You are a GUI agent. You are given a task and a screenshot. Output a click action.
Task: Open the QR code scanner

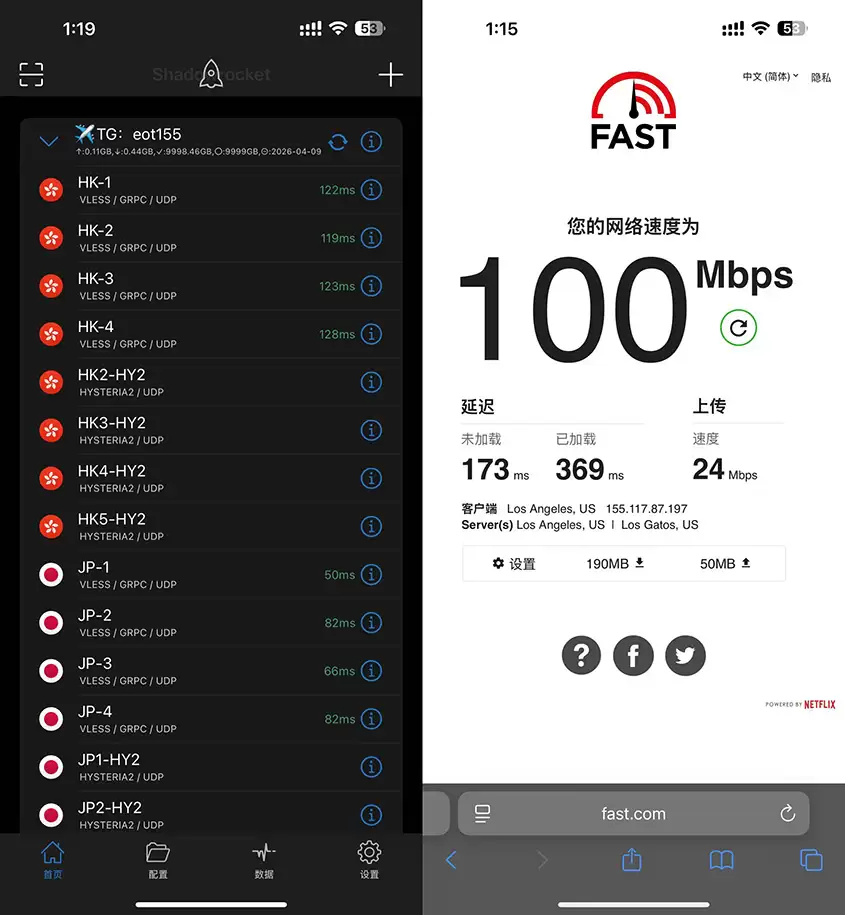(x=31, y=74)
